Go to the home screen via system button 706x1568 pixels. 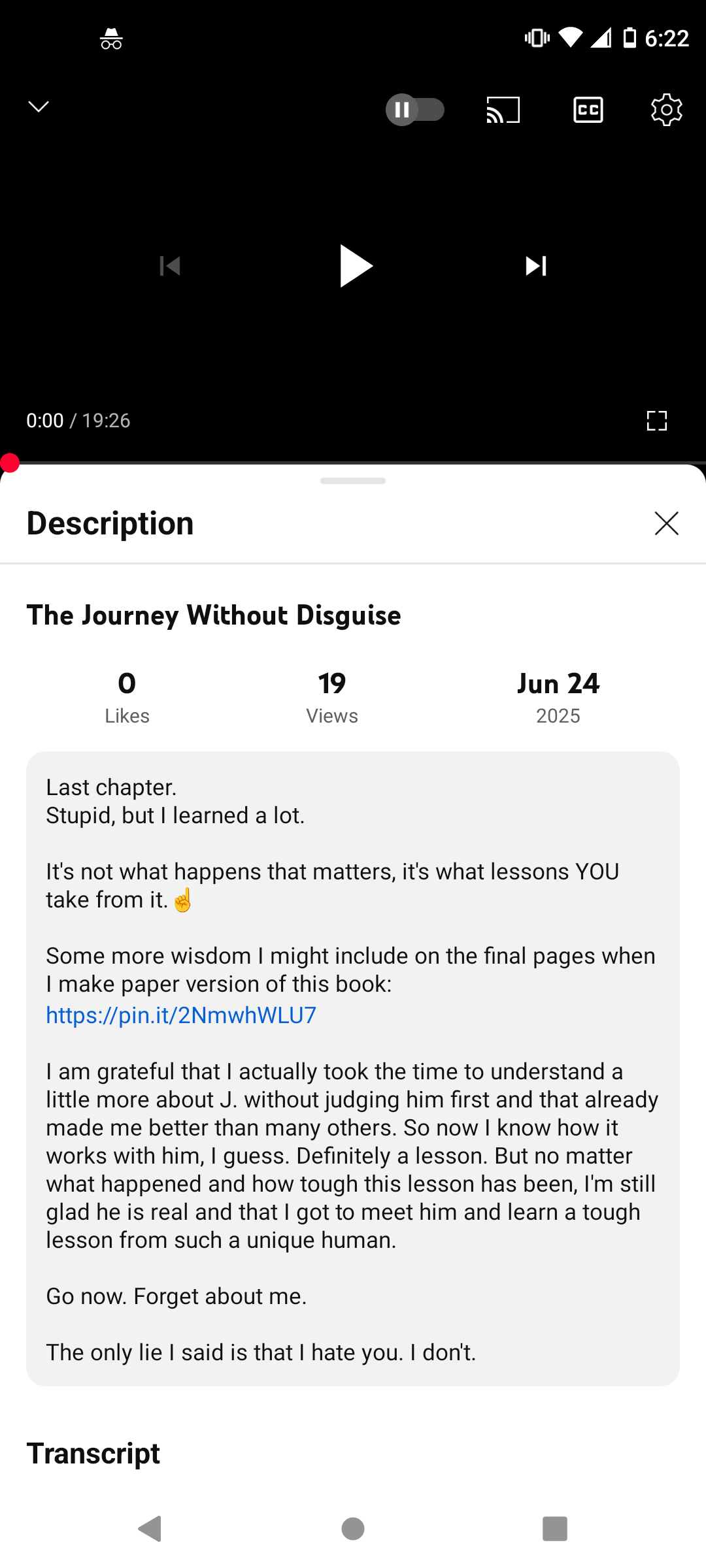(x=353, y=1529)
